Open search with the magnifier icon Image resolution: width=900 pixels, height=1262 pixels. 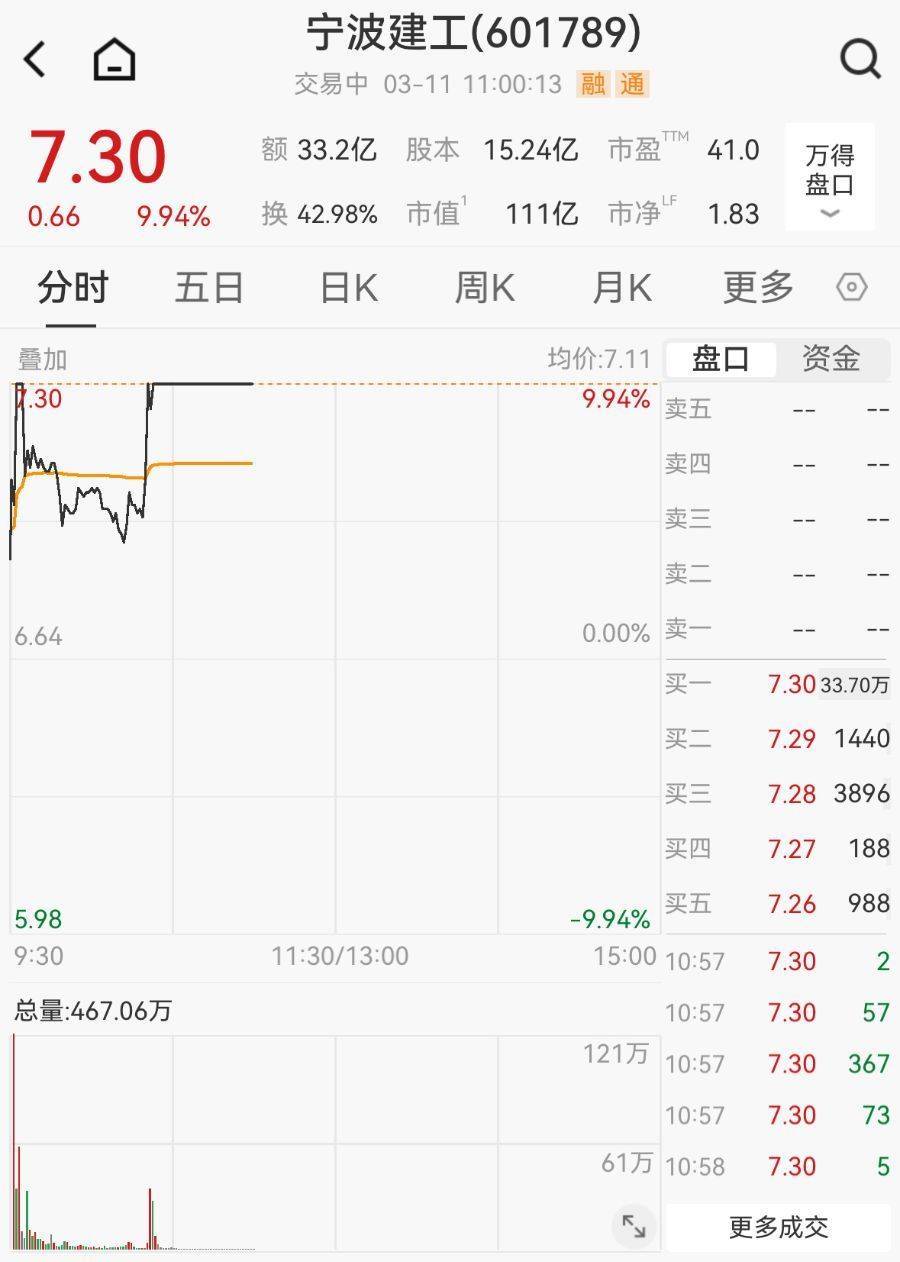(859, 60)
